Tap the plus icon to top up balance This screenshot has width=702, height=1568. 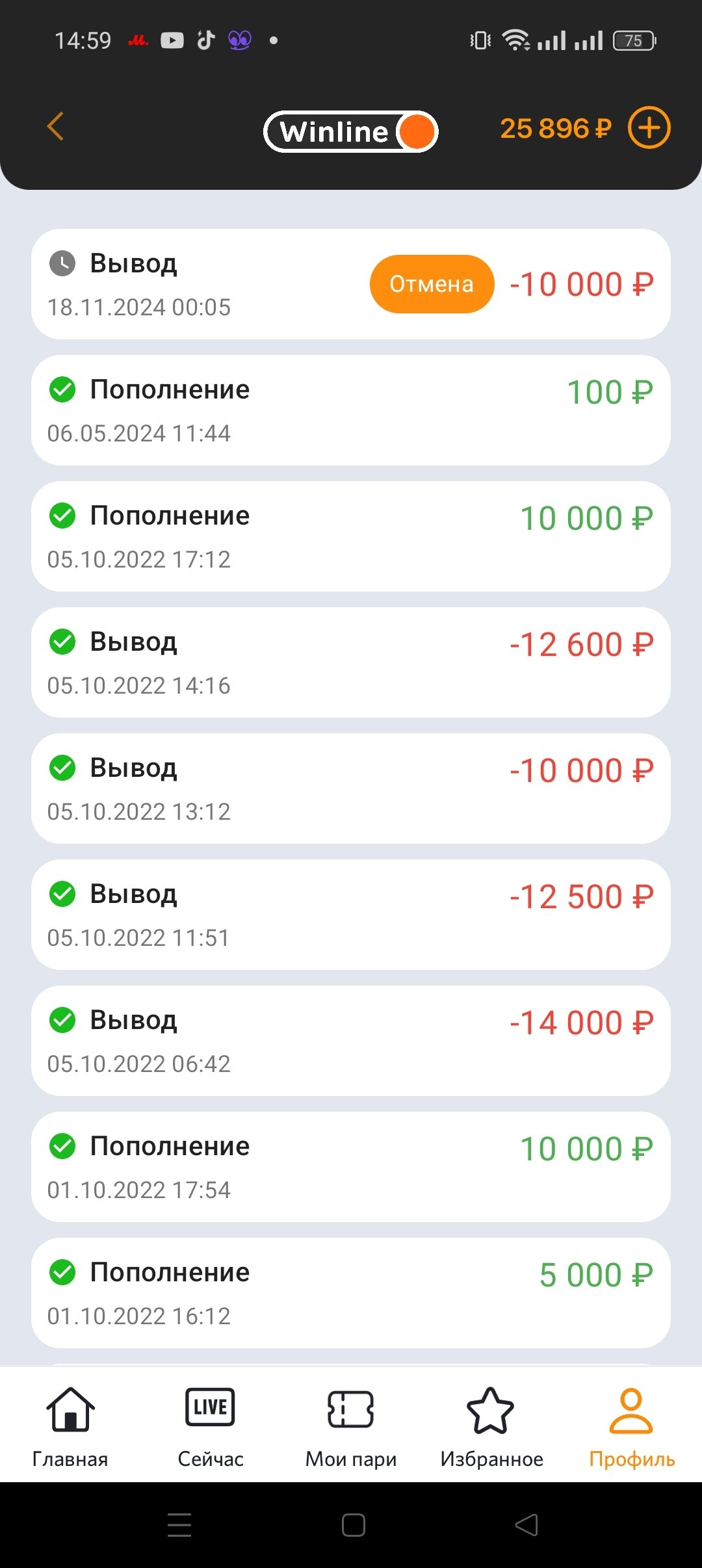tap(649, 127)
